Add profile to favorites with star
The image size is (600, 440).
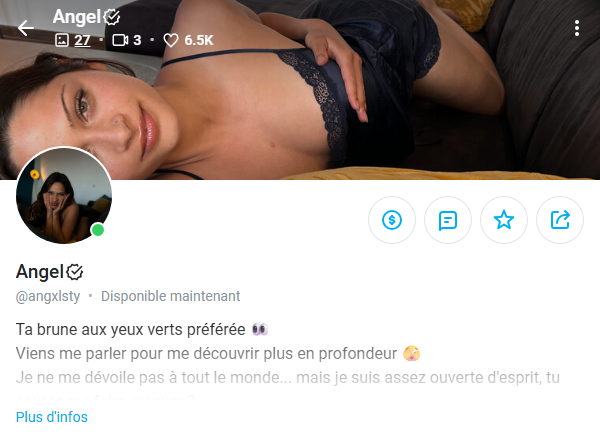504,220
